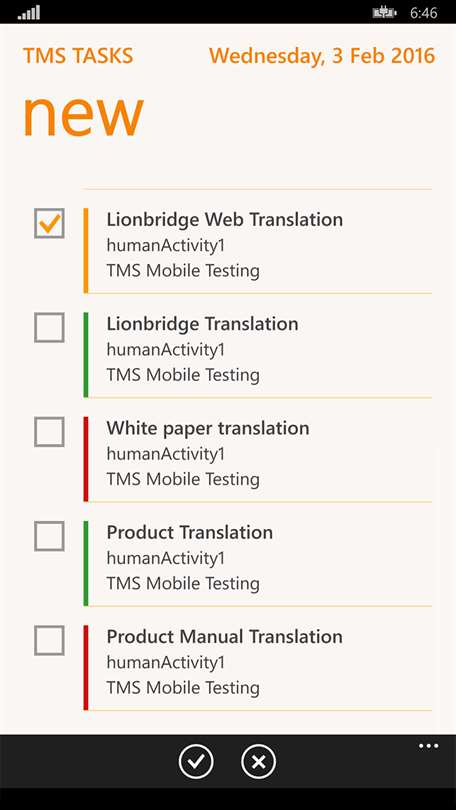This screenshot has height=810, width=456.
Task: Mark the Product Manual Translation checkbox
Action: coord(50,641)
